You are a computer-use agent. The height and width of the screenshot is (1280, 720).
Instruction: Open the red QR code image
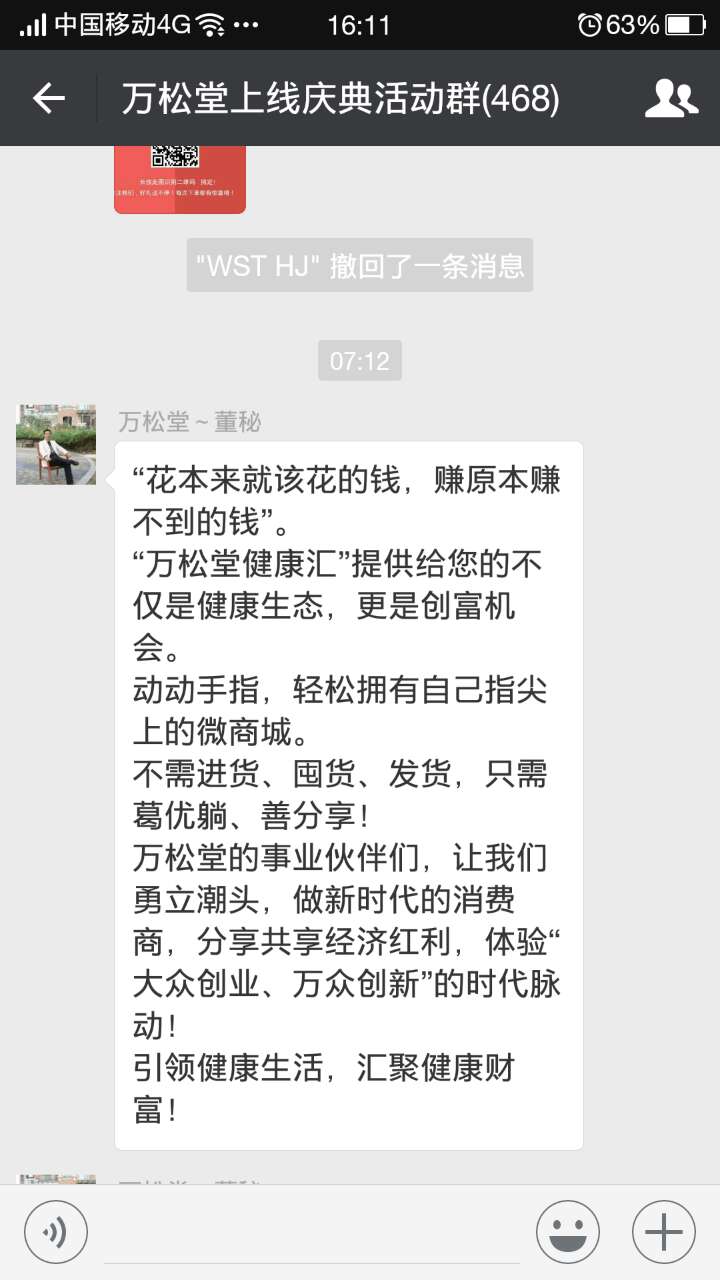point(180,179)
